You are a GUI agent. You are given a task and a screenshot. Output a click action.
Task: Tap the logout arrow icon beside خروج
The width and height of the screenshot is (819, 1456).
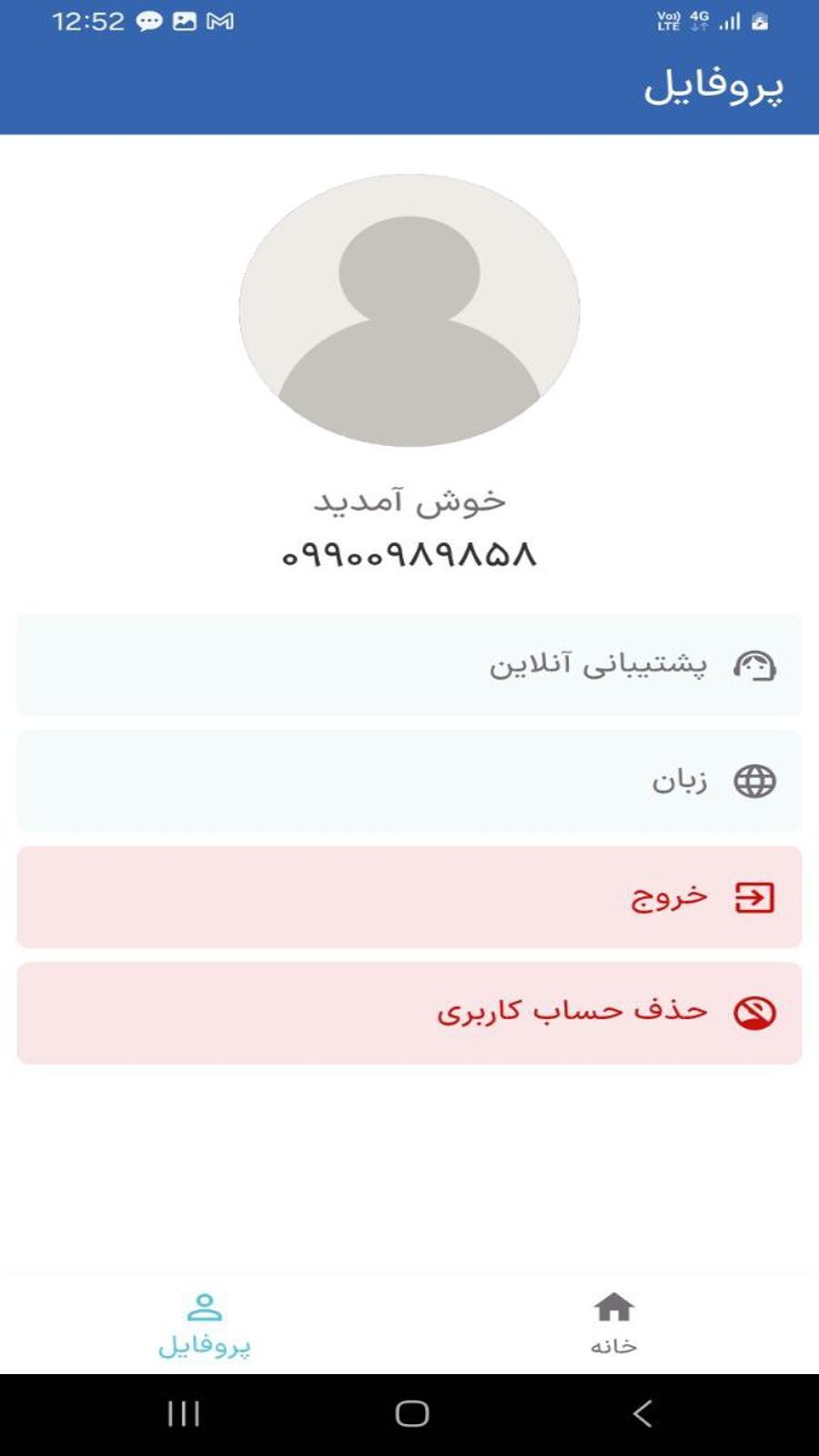tap(753, 897)
